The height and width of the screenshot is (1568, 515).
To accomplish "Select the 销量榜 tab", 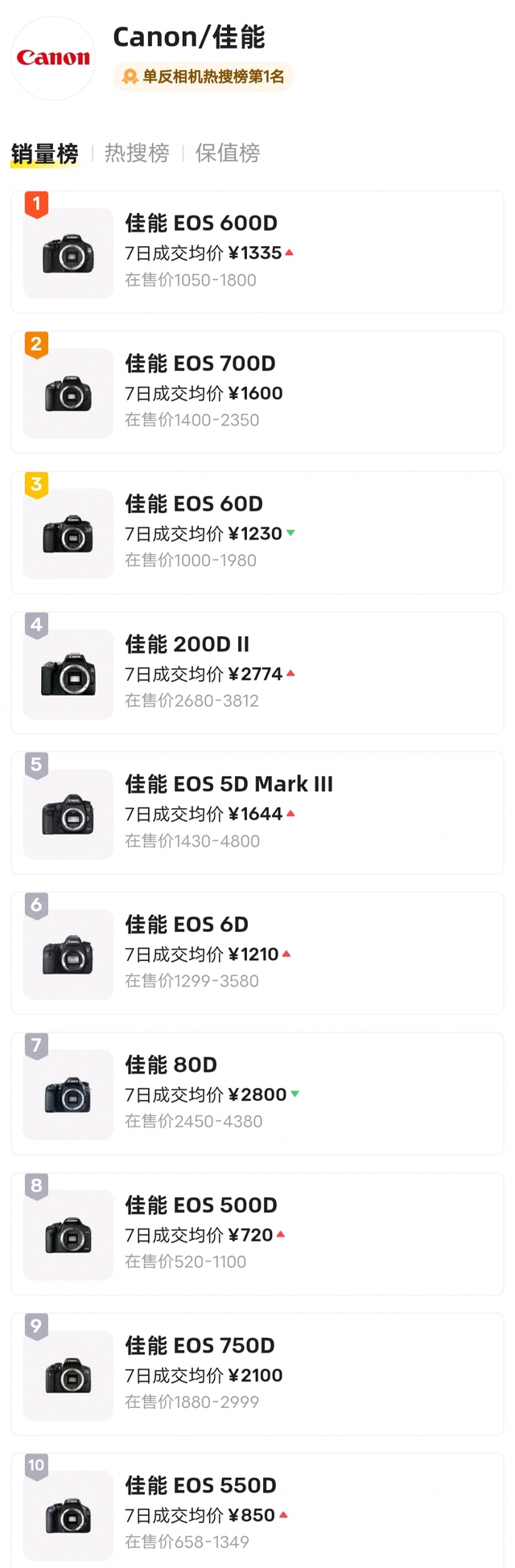I will 45,153.
